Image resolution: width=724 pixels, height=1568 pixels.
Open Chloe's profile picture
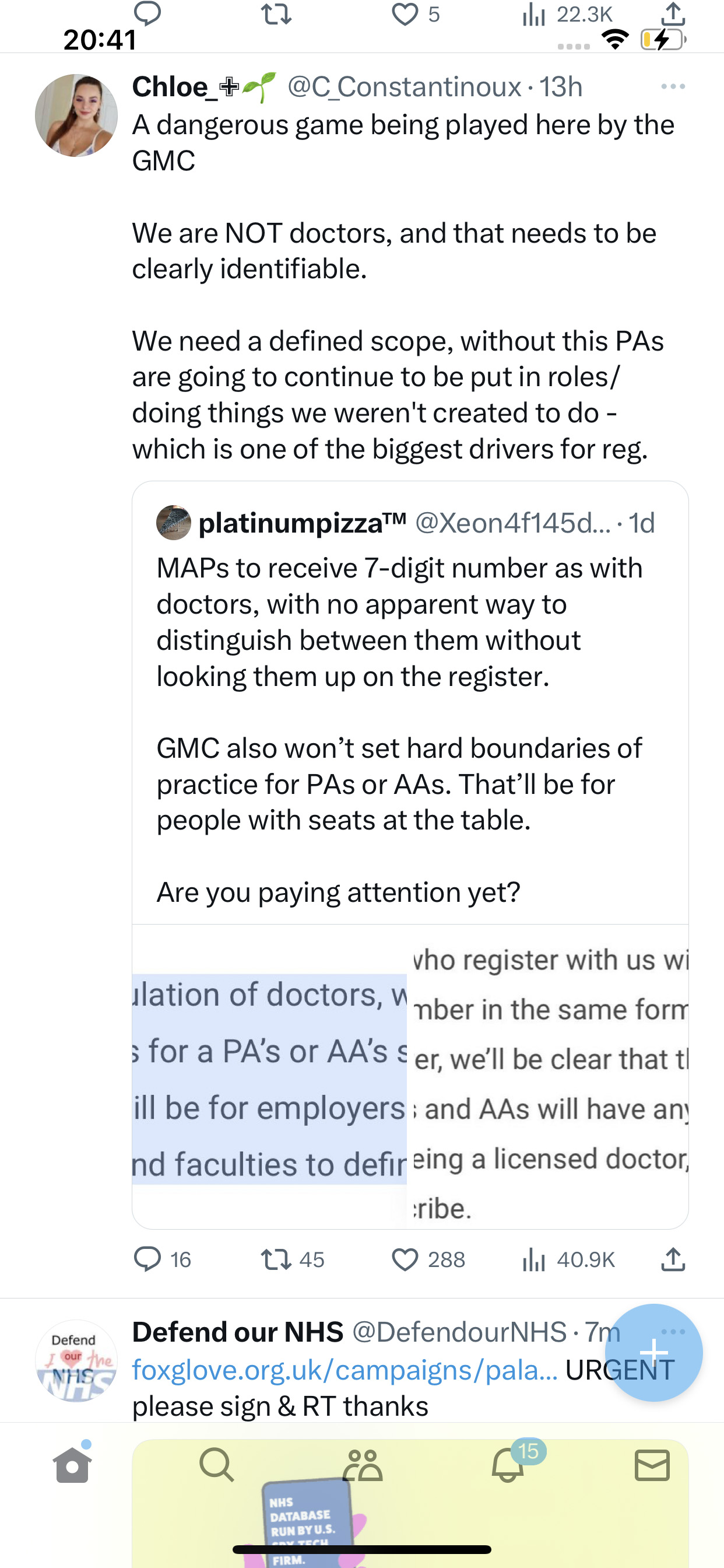(x=76, y=115)
